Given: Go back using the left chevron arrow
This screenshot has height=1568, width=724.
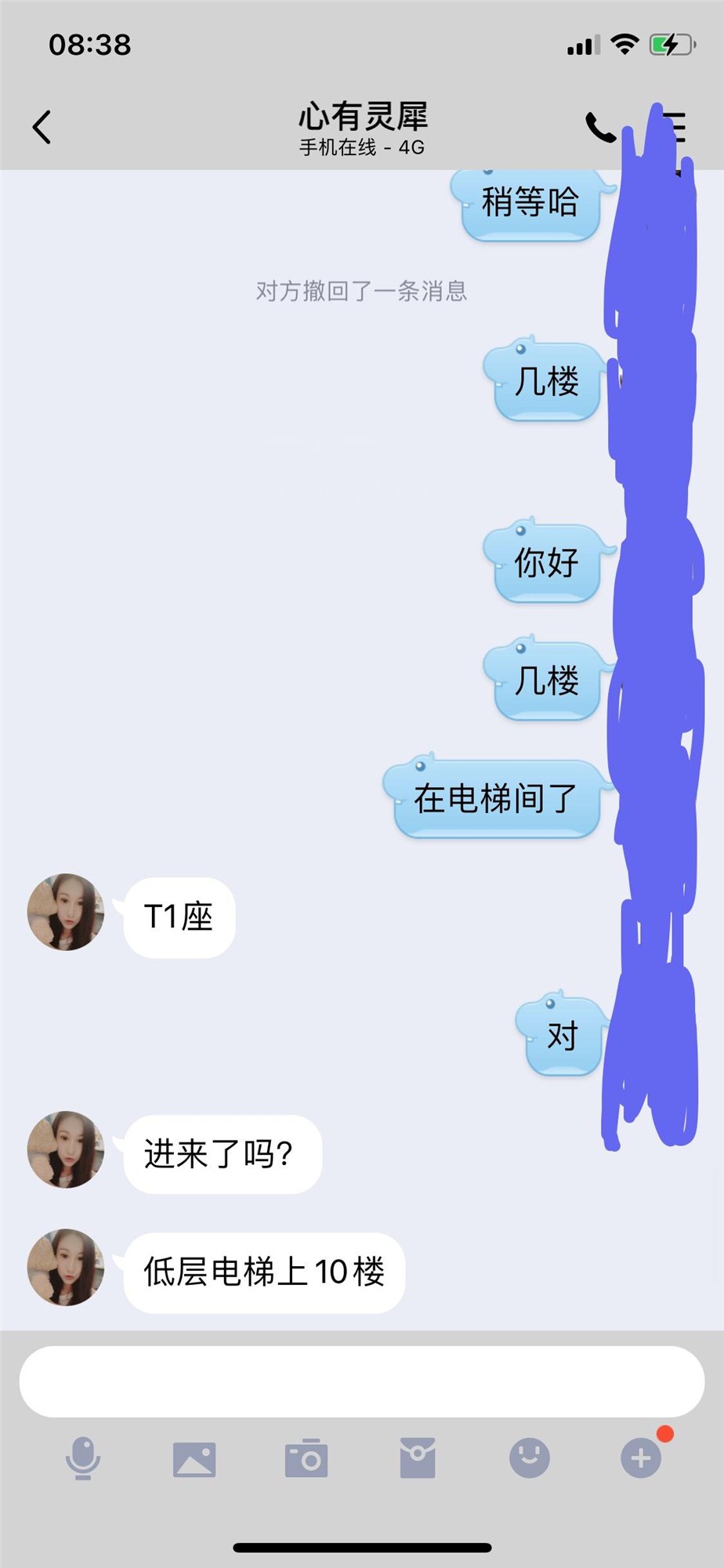Looking at the screenshot, I should tap(42, 127).
